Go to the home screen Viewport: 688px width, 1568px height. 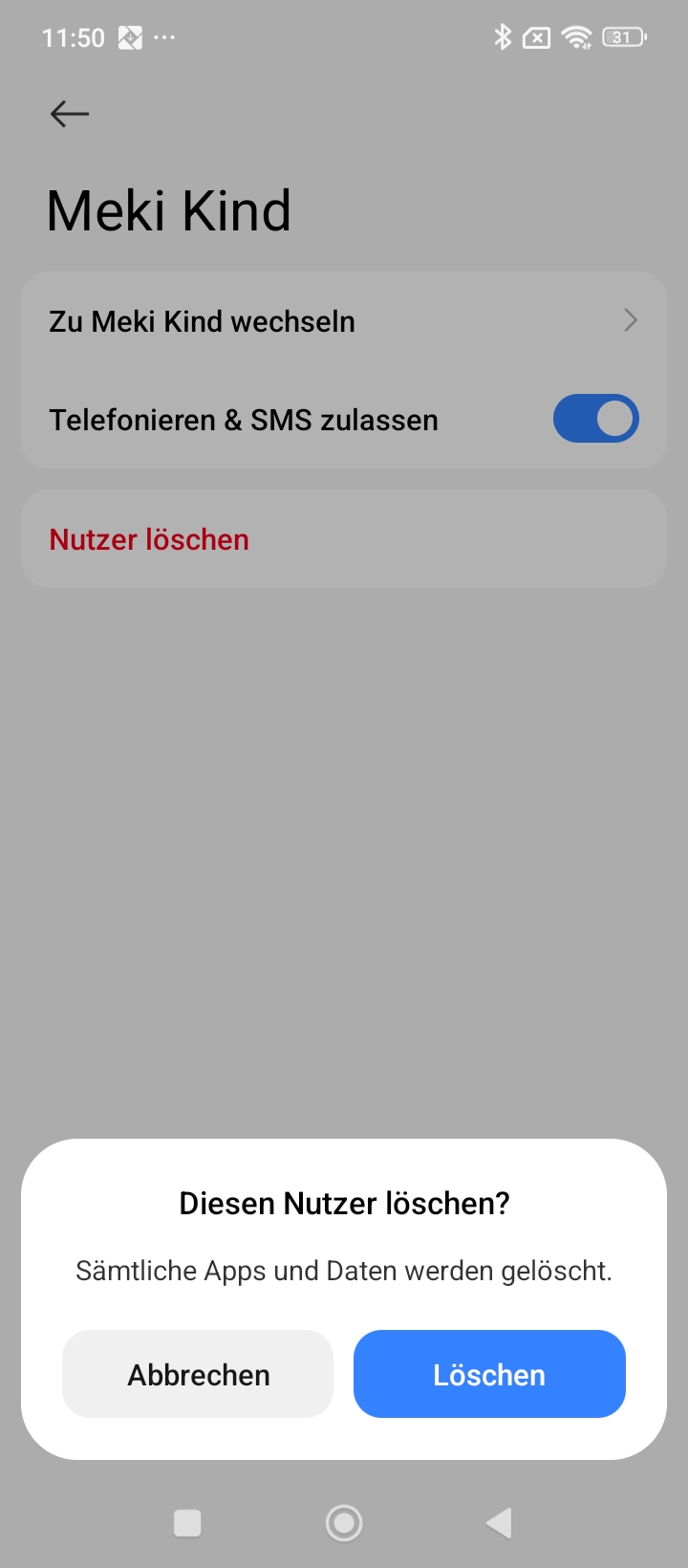pyautogui.click(x=344, y=1523)
